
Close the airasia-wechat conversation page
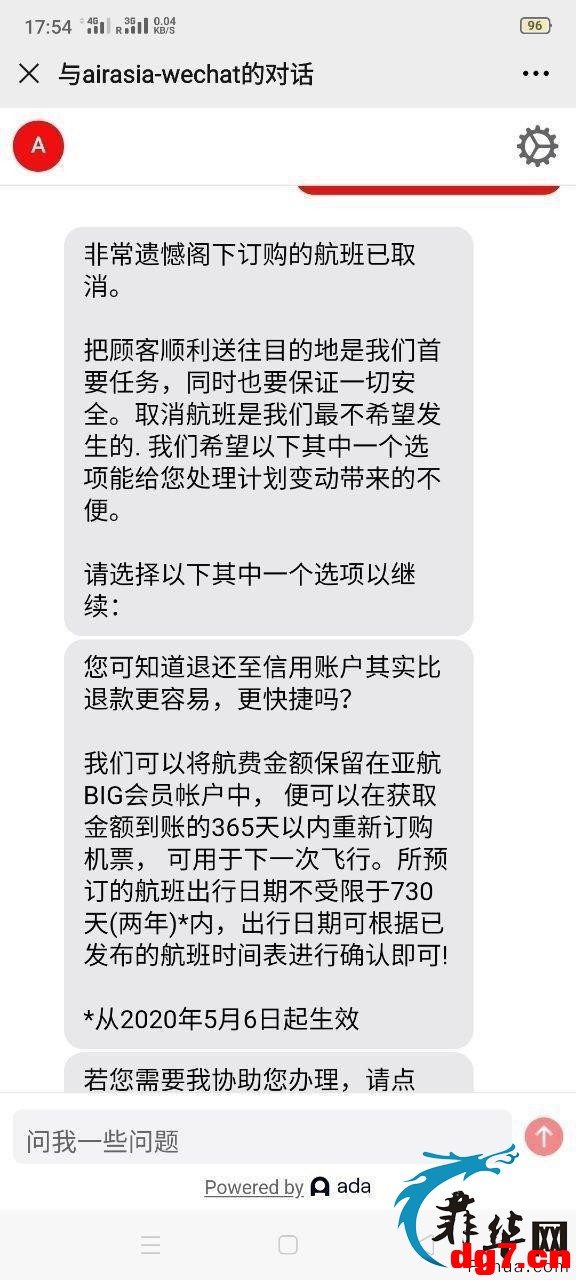tap(29, 73)
